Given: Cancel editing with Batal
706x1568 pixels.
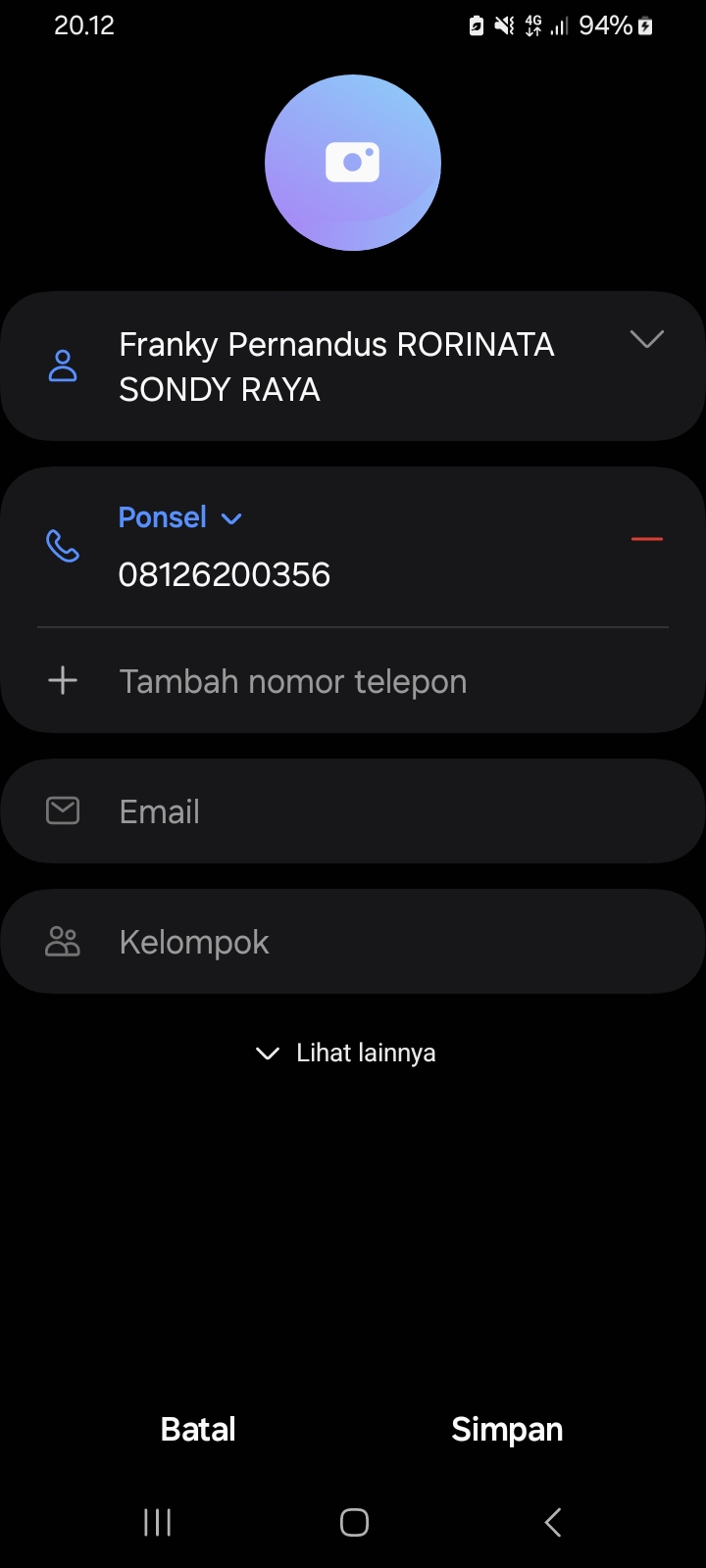Looking at the screenshot, I should click(198, 1430).
